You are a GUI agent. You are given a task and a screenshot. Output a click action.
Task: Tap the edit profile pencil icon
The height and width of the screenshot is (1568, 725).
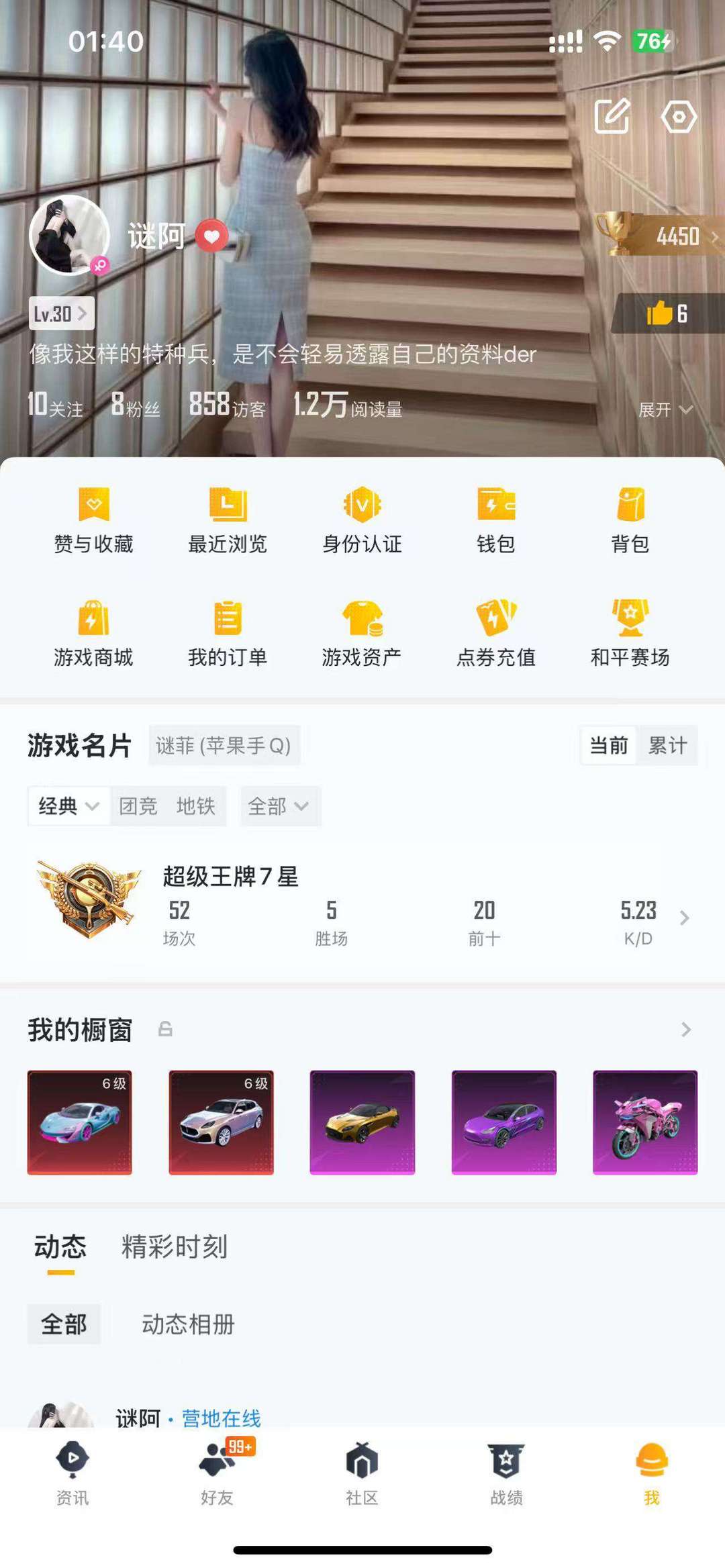tap(612, 116)
